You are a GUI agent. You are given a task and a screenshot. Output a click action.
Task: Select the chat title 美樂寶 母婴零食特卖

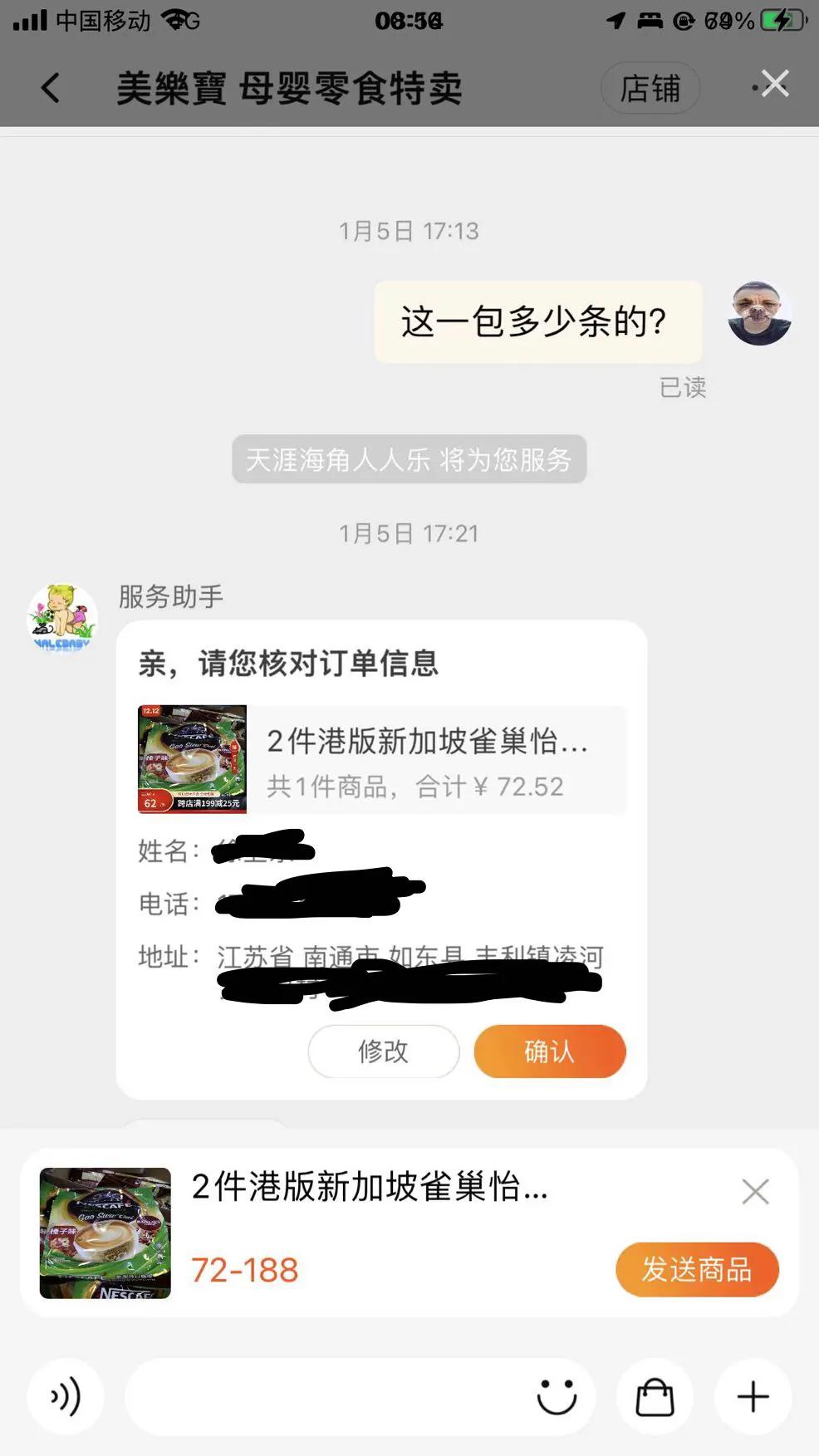(x=290, y=86)
